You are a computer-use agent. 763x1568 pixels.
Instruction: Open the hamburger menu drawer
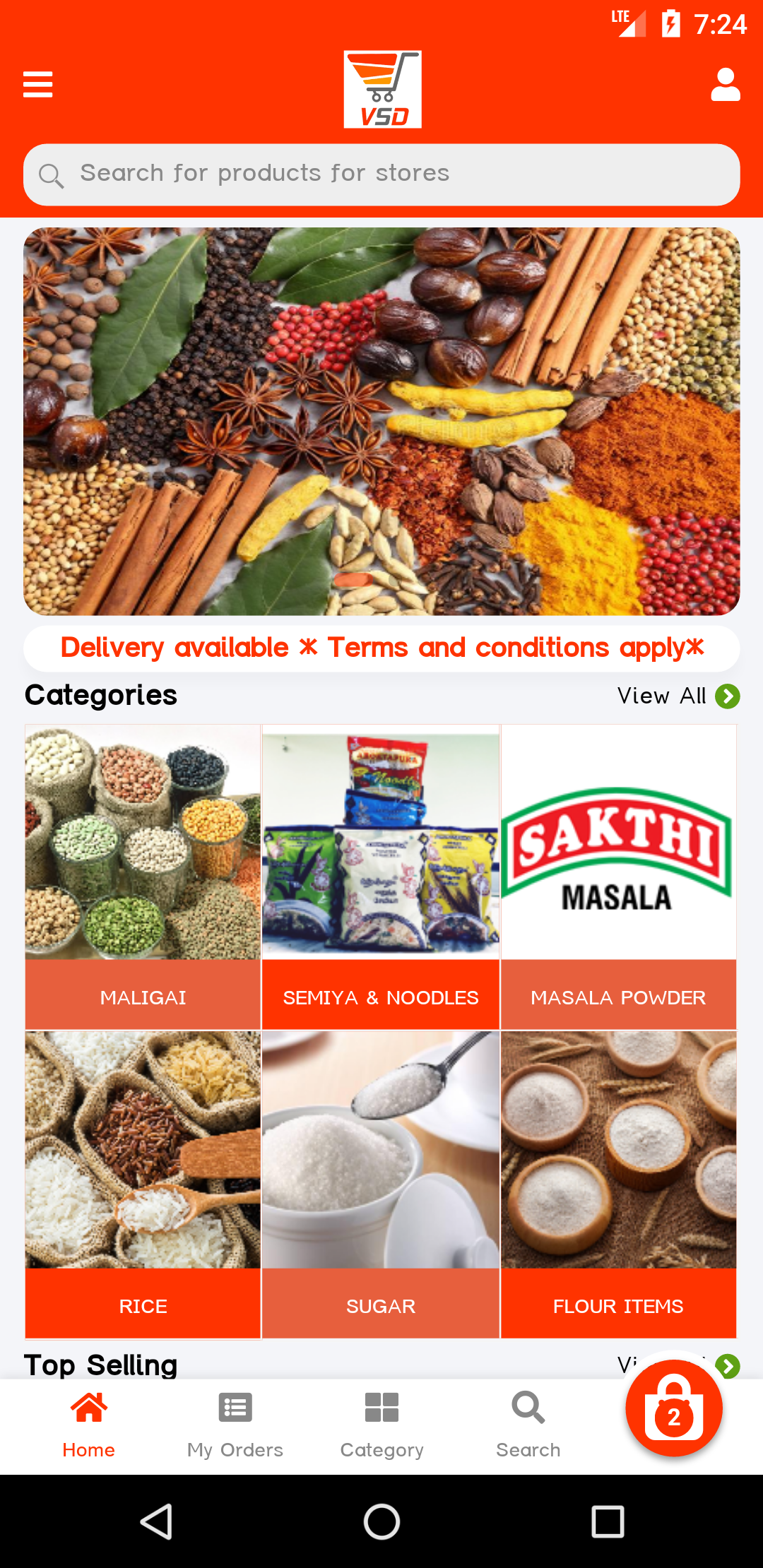(x=38, y=85)
